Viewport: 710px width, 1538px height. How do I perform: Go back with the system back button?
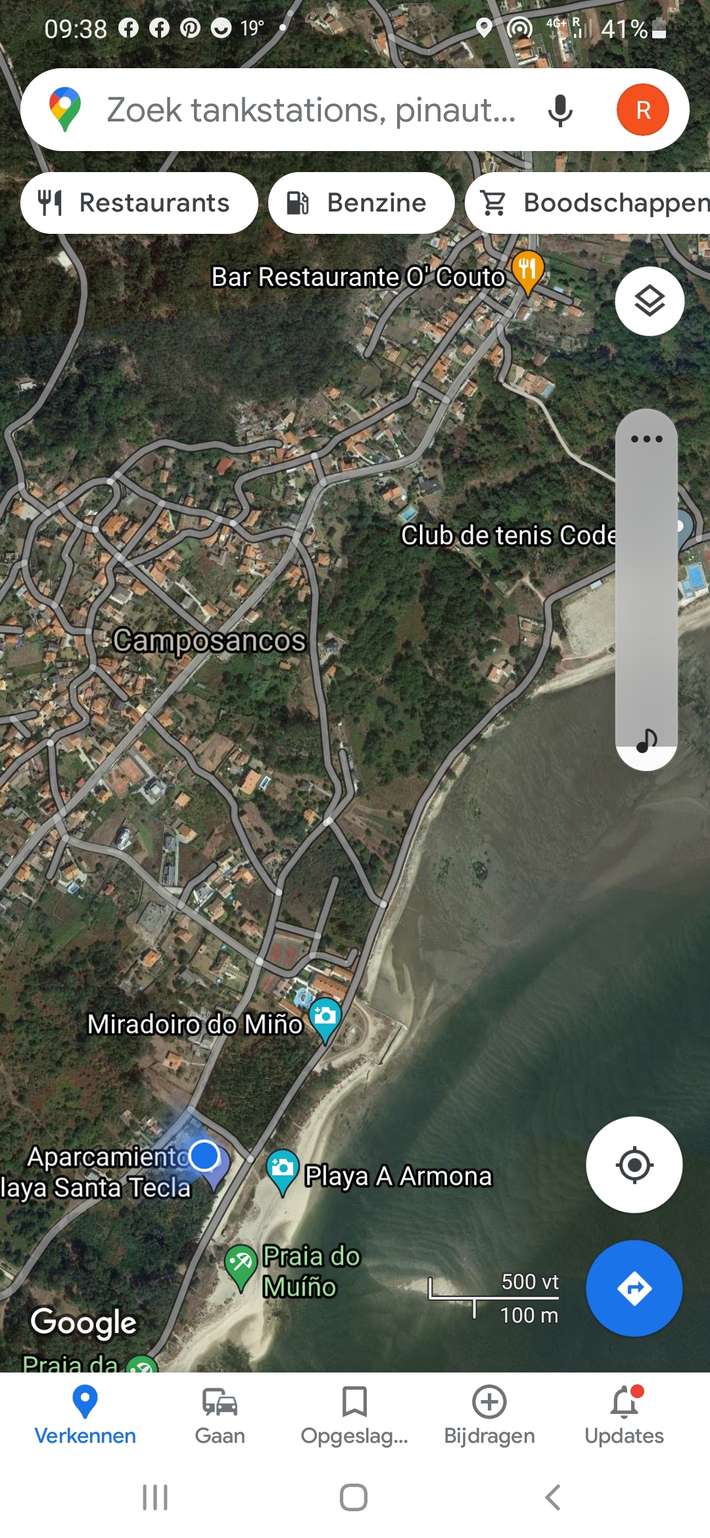(x=553, y=1497)
